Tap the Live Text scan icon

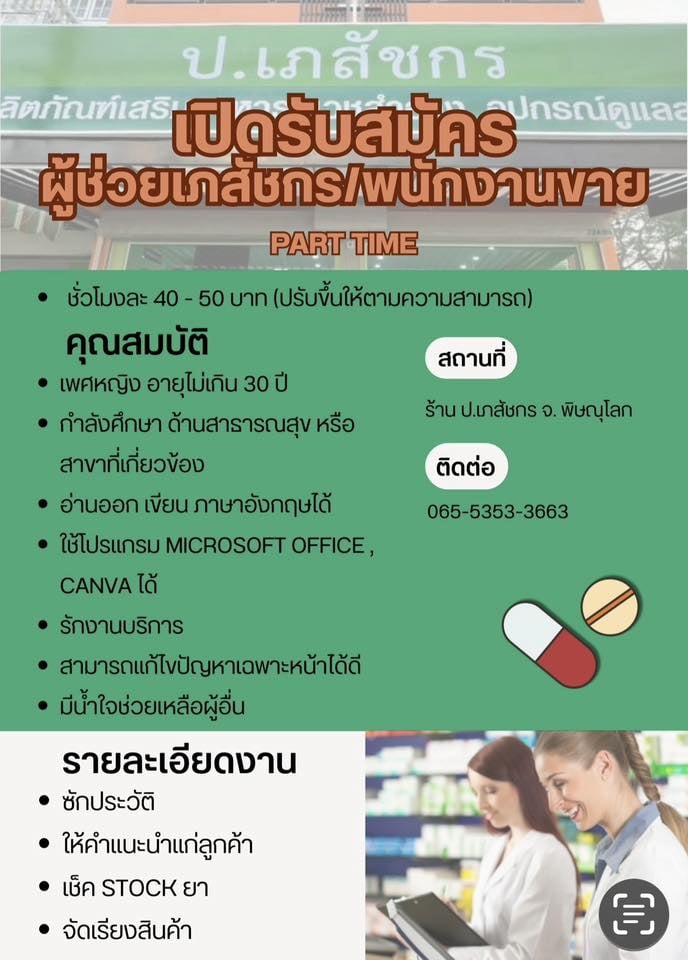tap(633, 914)
